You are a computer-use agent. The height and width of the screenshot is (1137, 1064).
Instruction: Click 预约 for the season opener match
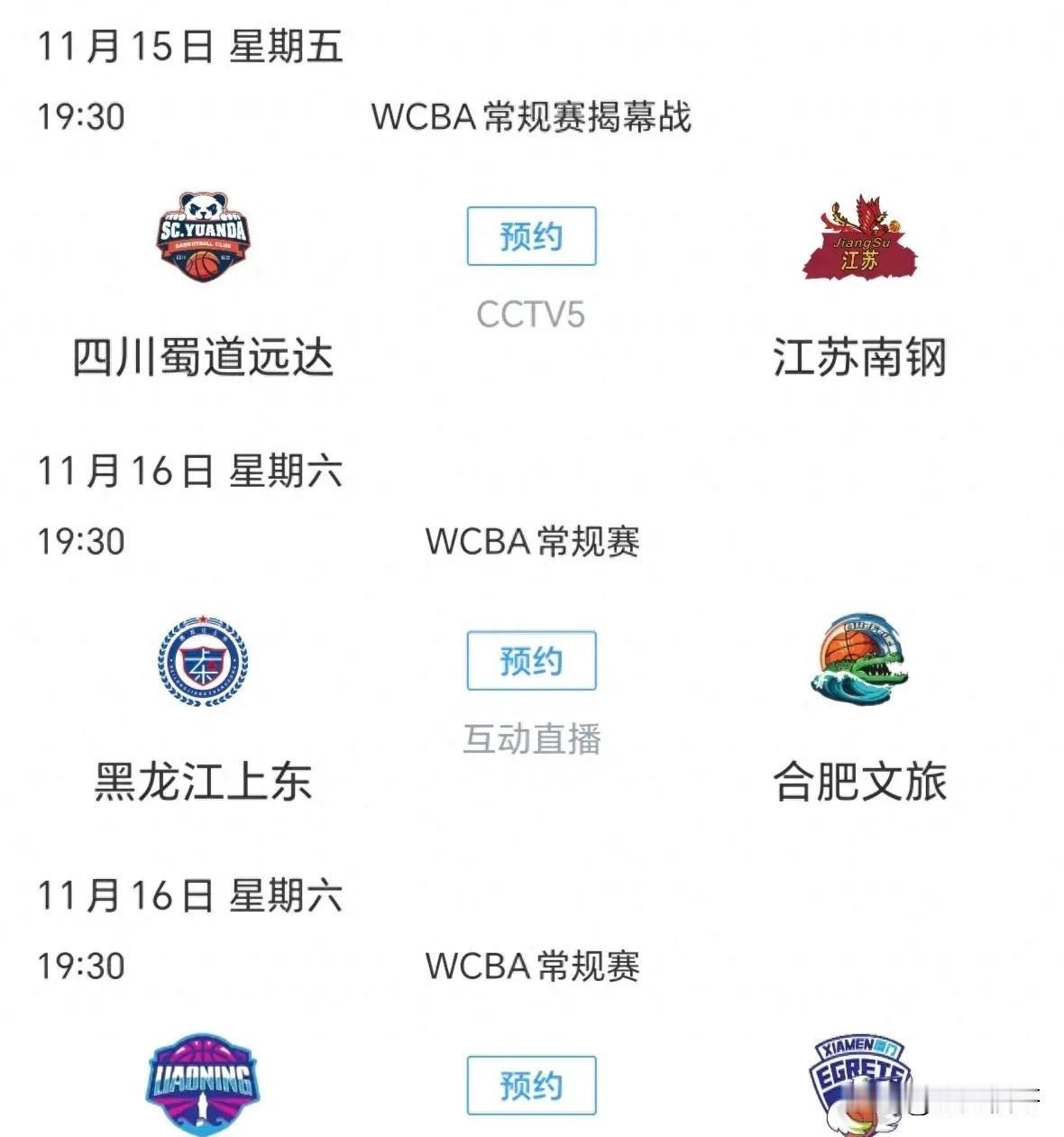(530, 237)
